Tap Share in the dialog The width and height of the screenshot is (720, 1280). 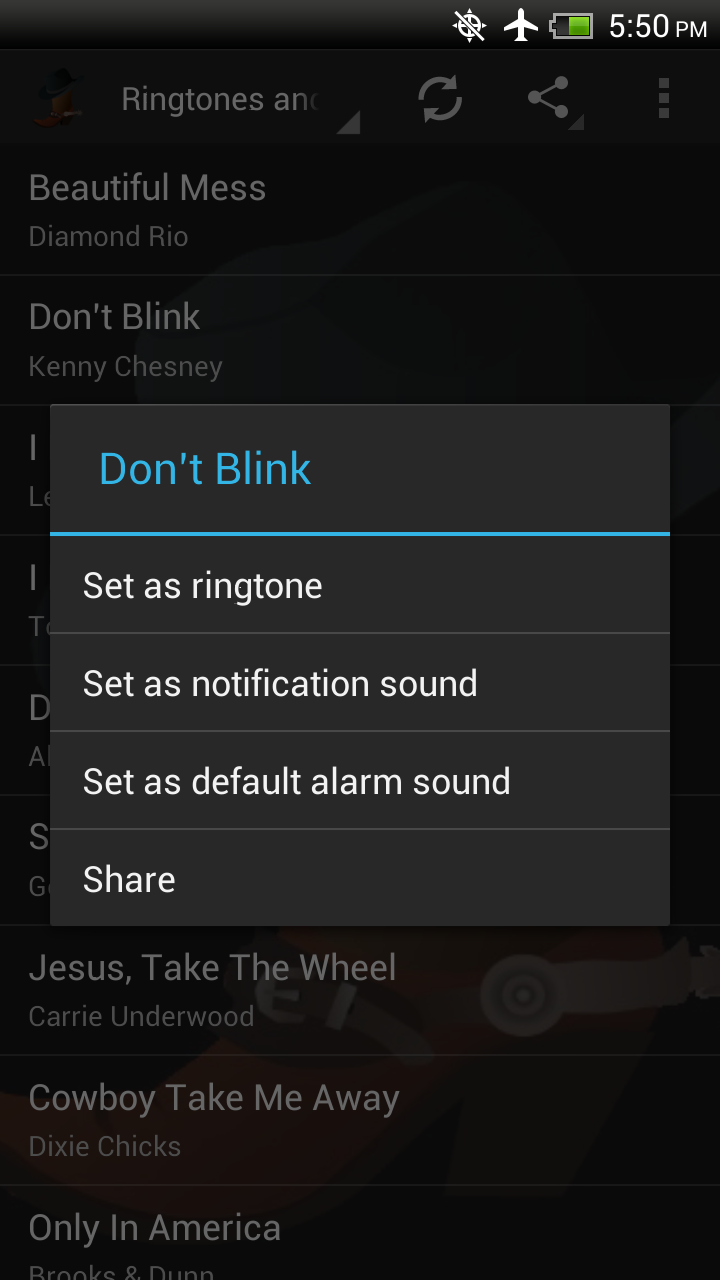coord(360,878)
